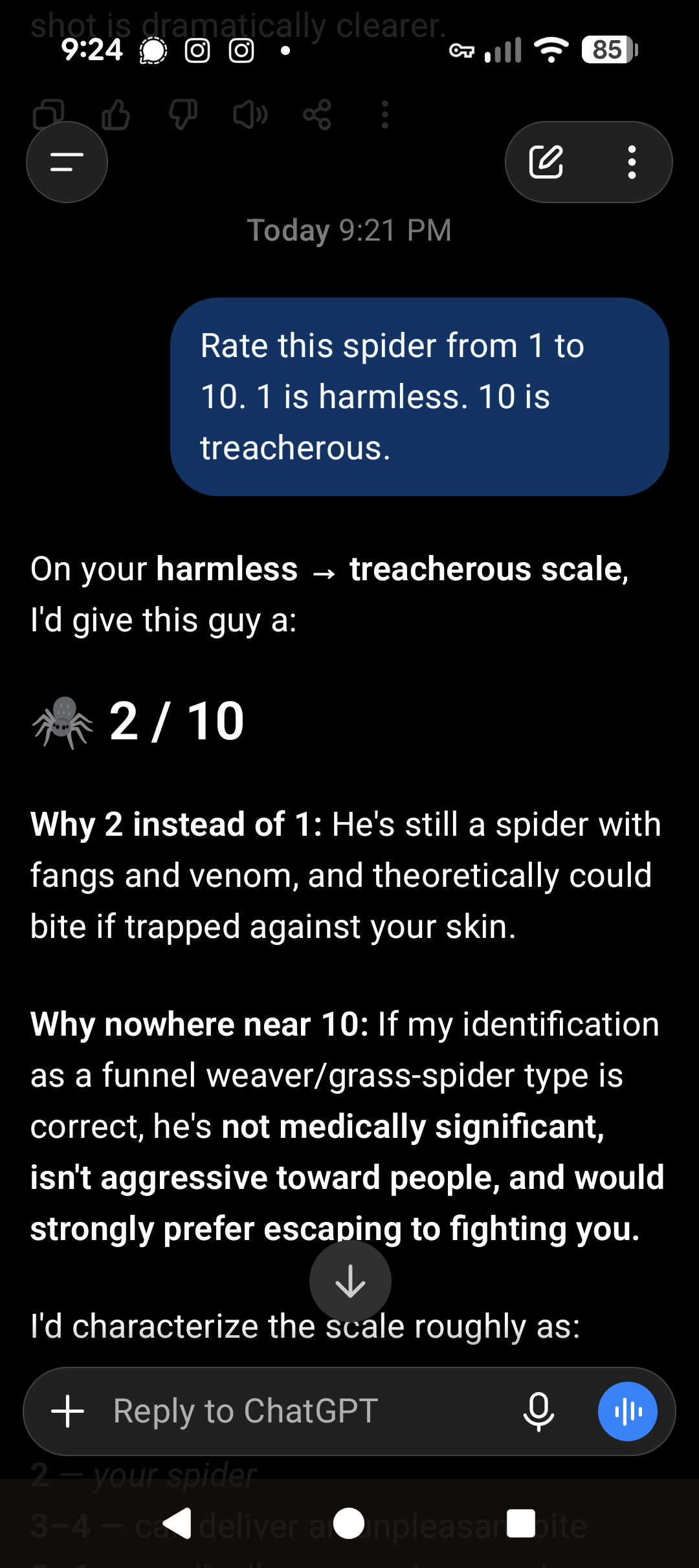Go to the home screen via the system home button
The width and height of the screenshot is (699, 1568).
(x=349, y=1523)
